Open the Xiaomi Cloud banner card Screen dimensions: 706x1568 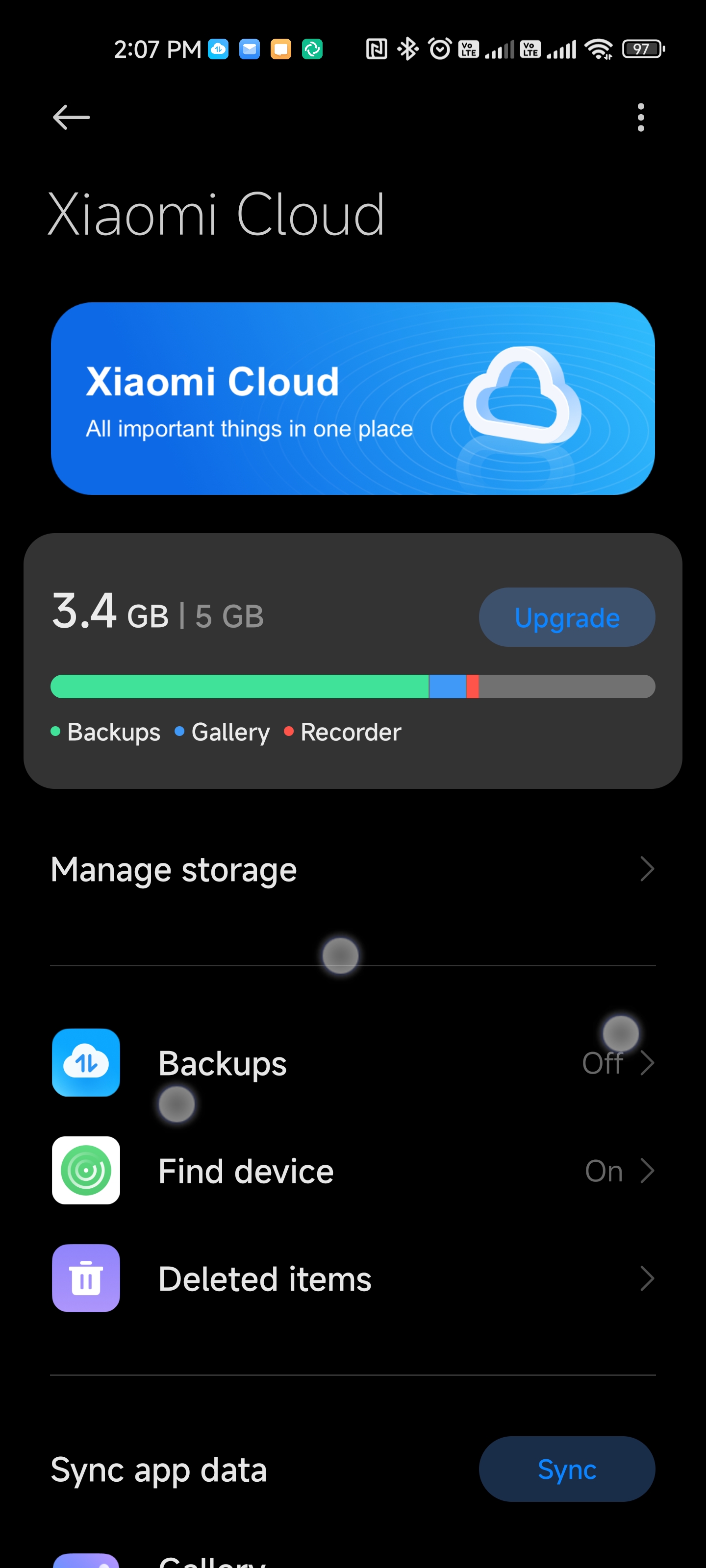pyautogui.click(x=353, y=398)
